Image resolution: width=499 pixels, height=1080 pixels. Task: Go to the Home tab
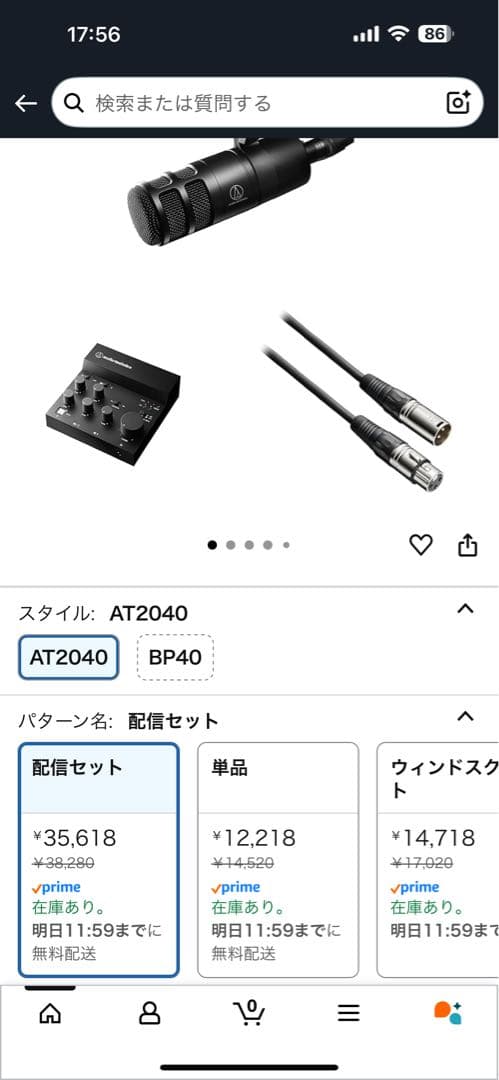(50, 1012)
